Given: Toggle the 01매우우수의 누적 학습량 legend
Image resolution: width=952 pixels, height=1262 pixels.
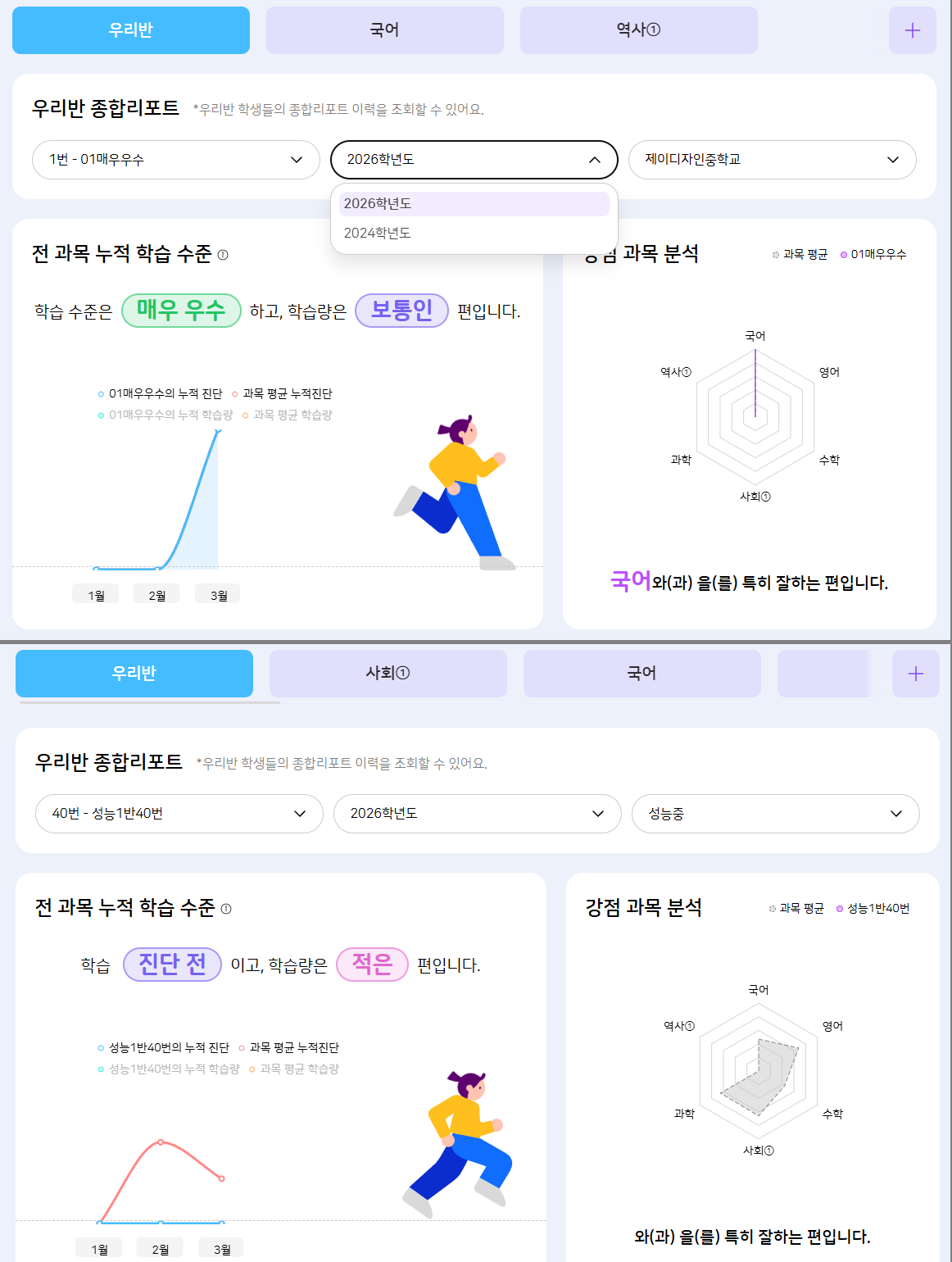Looking at the screenshot, I should [165, 415].
